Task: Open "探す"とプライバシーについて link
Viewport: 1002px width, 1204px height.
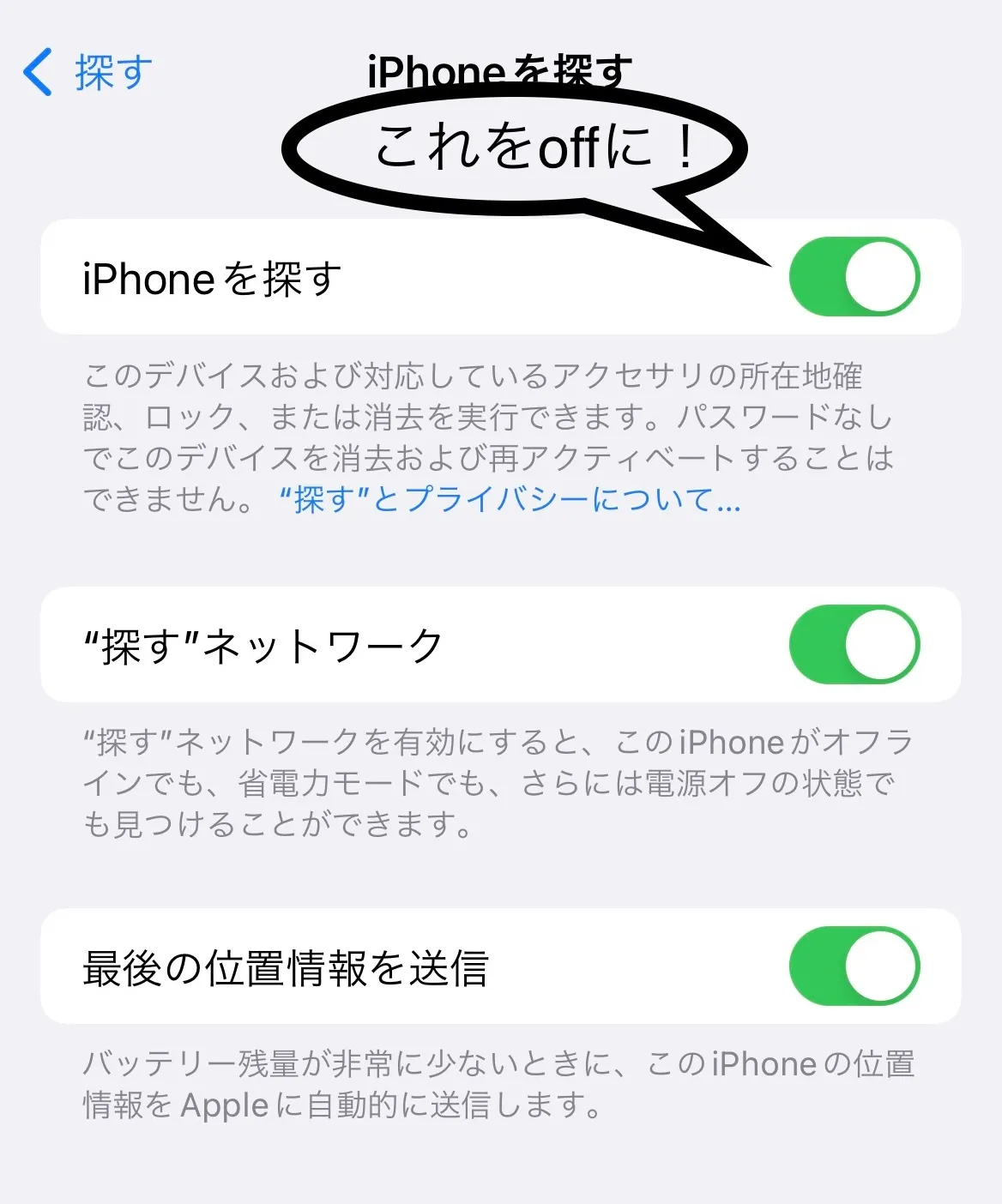Action: point(510,499)
